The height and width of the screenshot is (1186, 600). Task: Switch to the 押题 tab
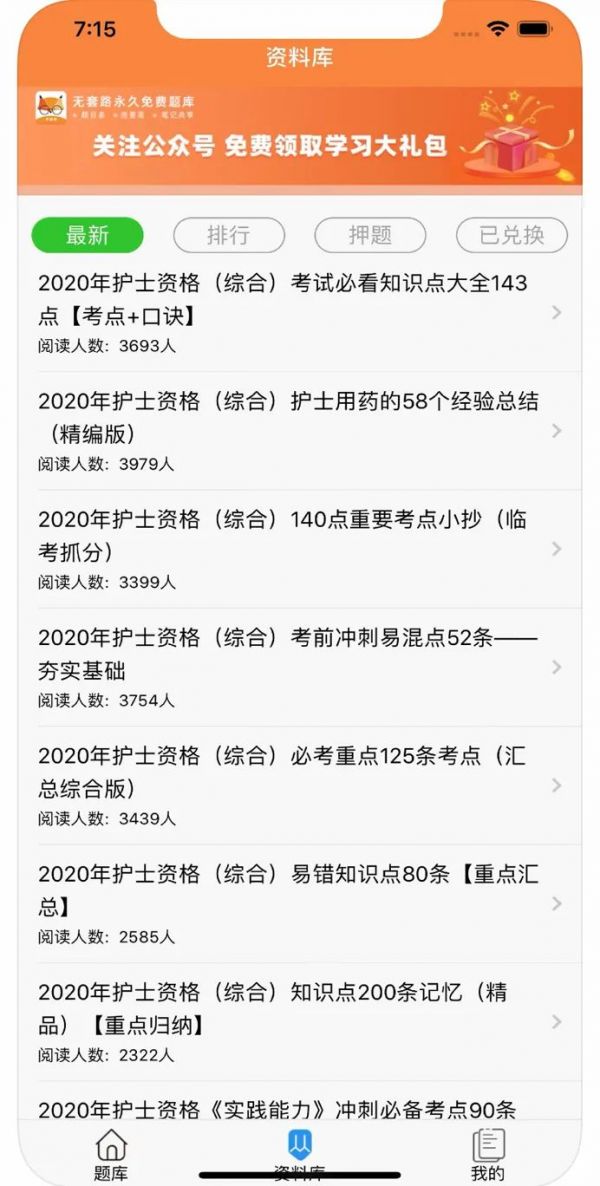[x=370, y=235]
